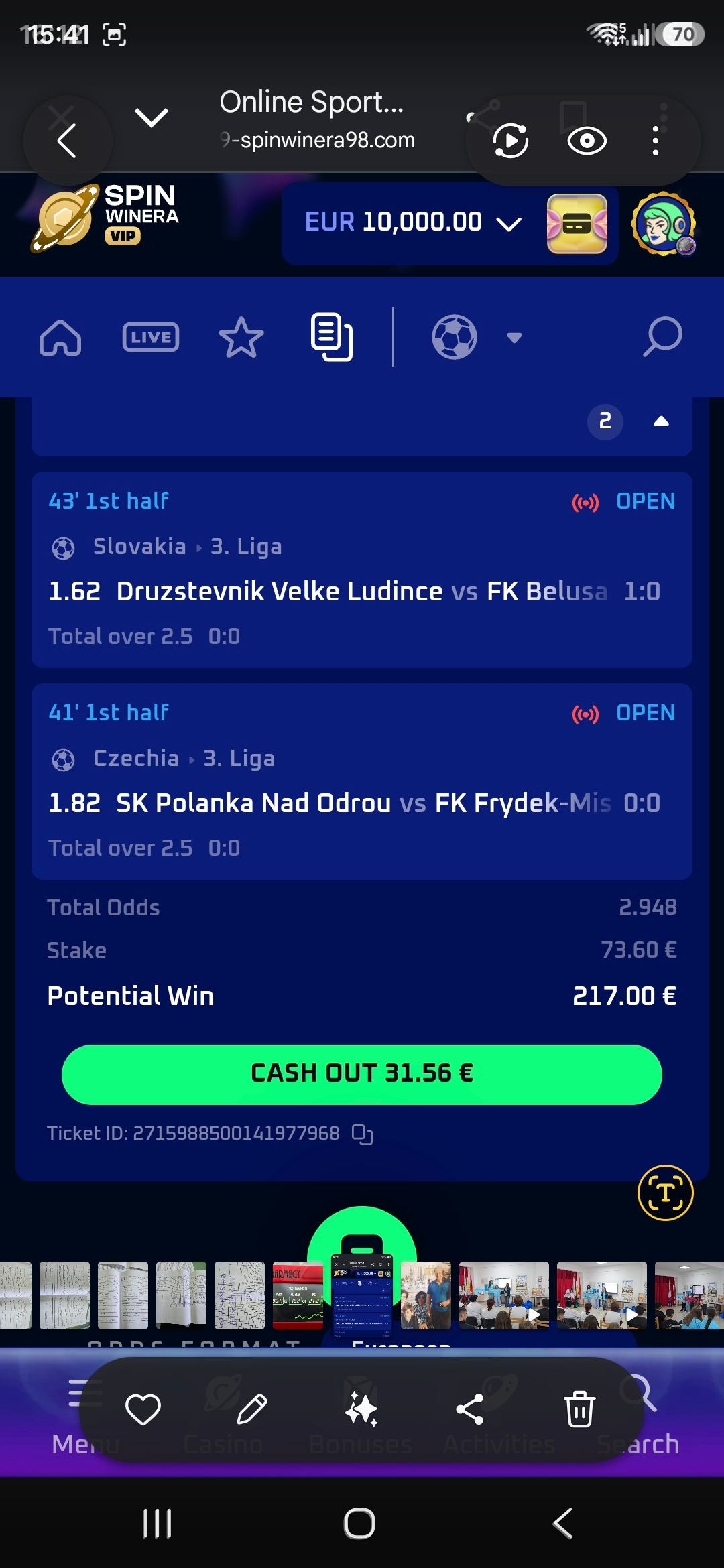The height and width of the screenshot is (1568, 724).
Task: Open the system recent apps button
Action: tap(157, 1523)
